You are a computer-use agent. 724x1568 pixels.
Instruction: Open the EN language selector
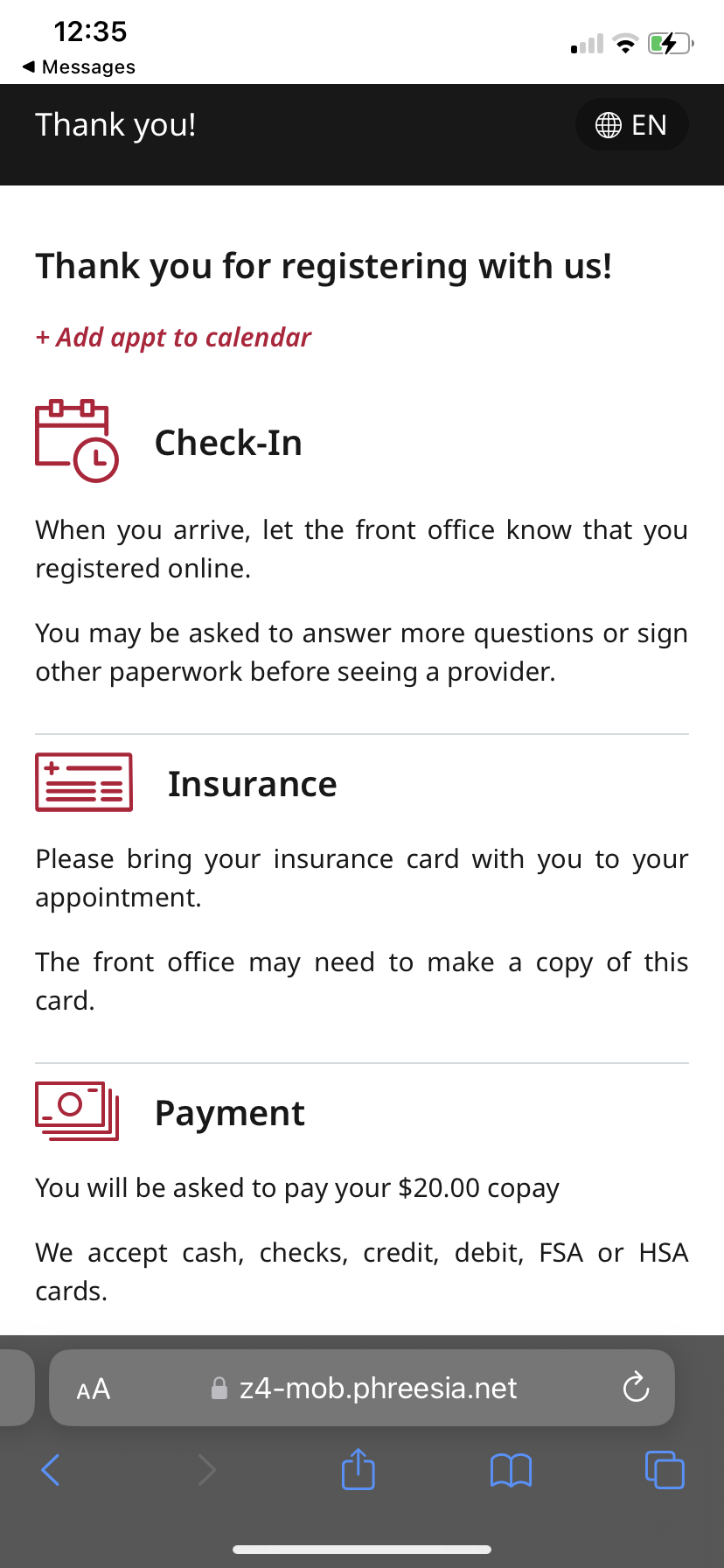(x=631, y=125)
